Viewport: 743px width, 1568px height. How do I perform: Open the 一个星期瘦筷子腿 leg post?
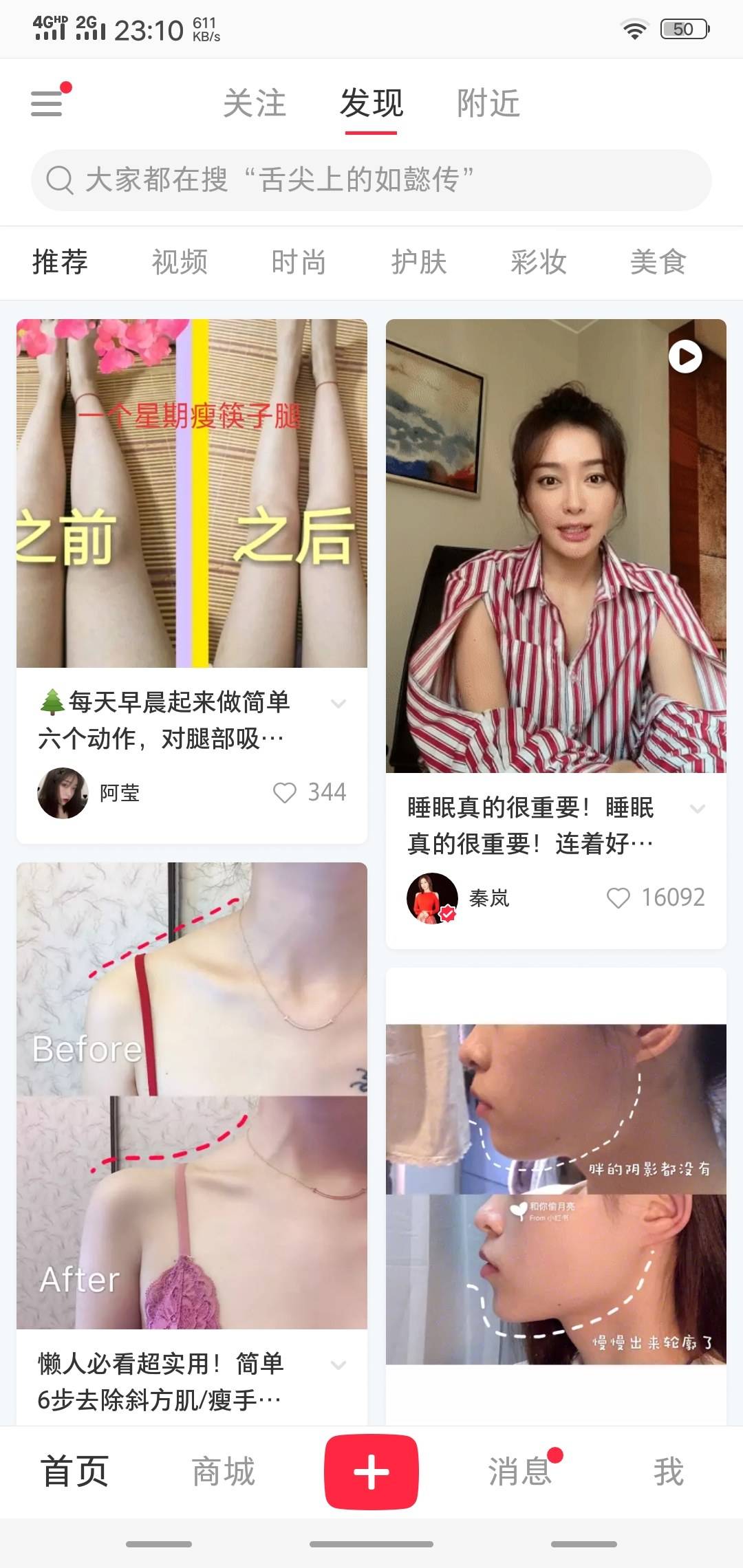point(192,492)
